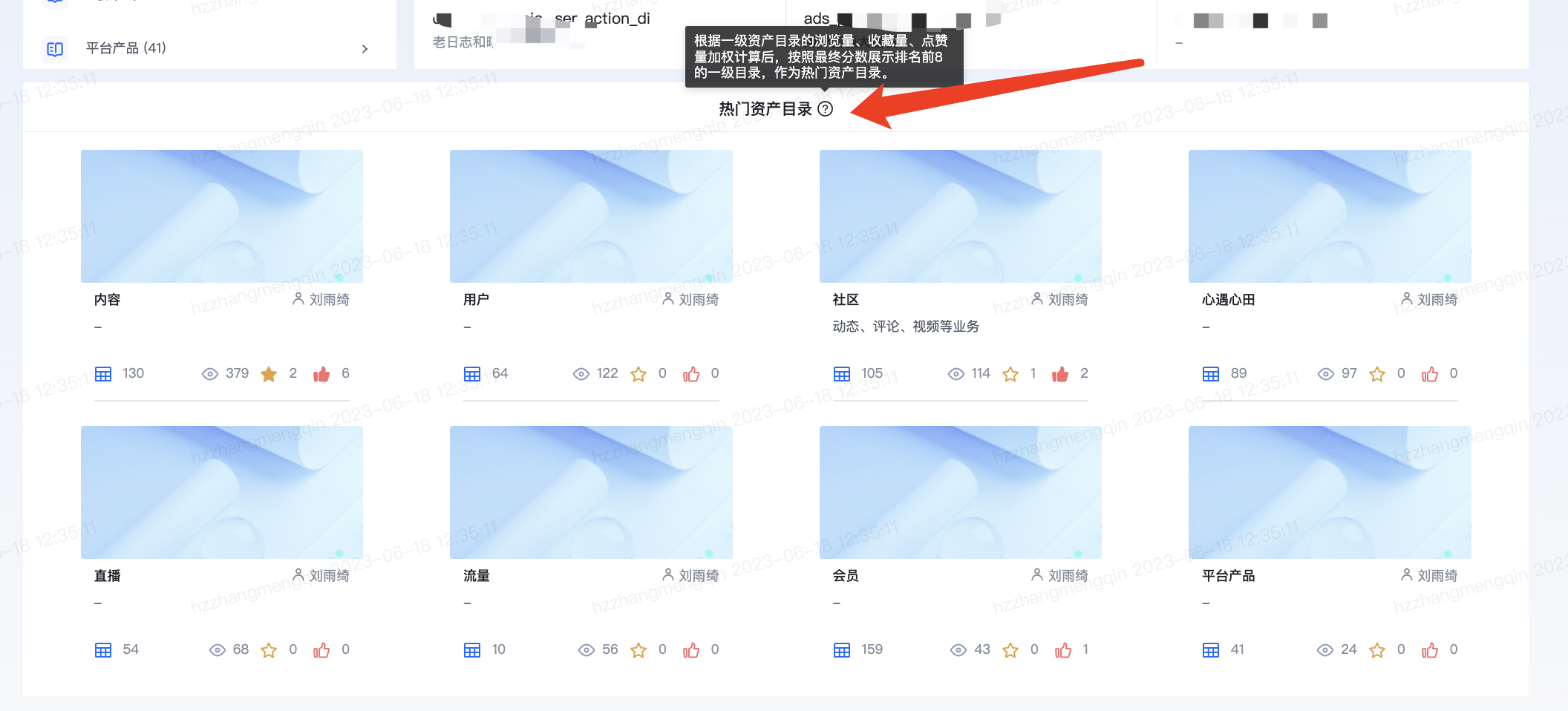The image size is (1568, 711).
Task: Open the 流量 asset catalog card
Action: [x=590, y=492]
